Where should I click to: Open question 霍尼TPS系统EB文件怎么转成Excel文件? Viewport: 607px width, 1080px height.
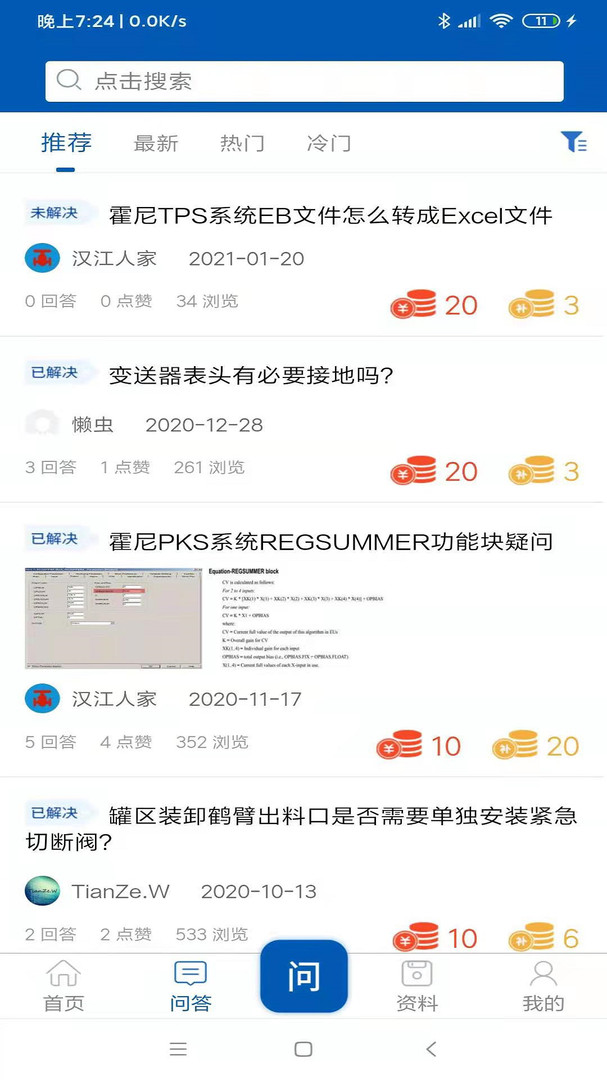330,214
